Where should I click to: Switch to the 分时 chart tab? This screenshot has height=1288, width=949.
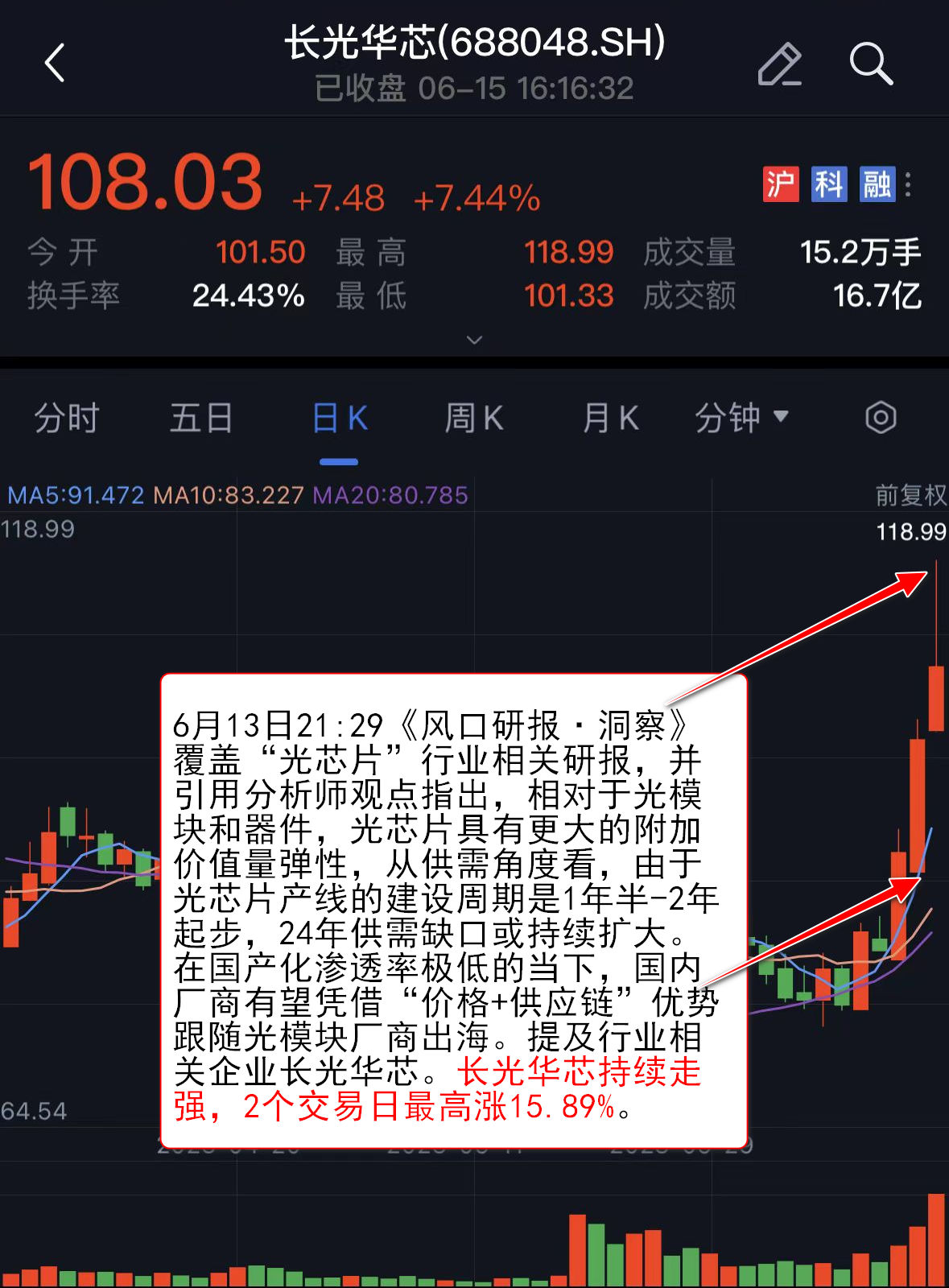point(66,419)
